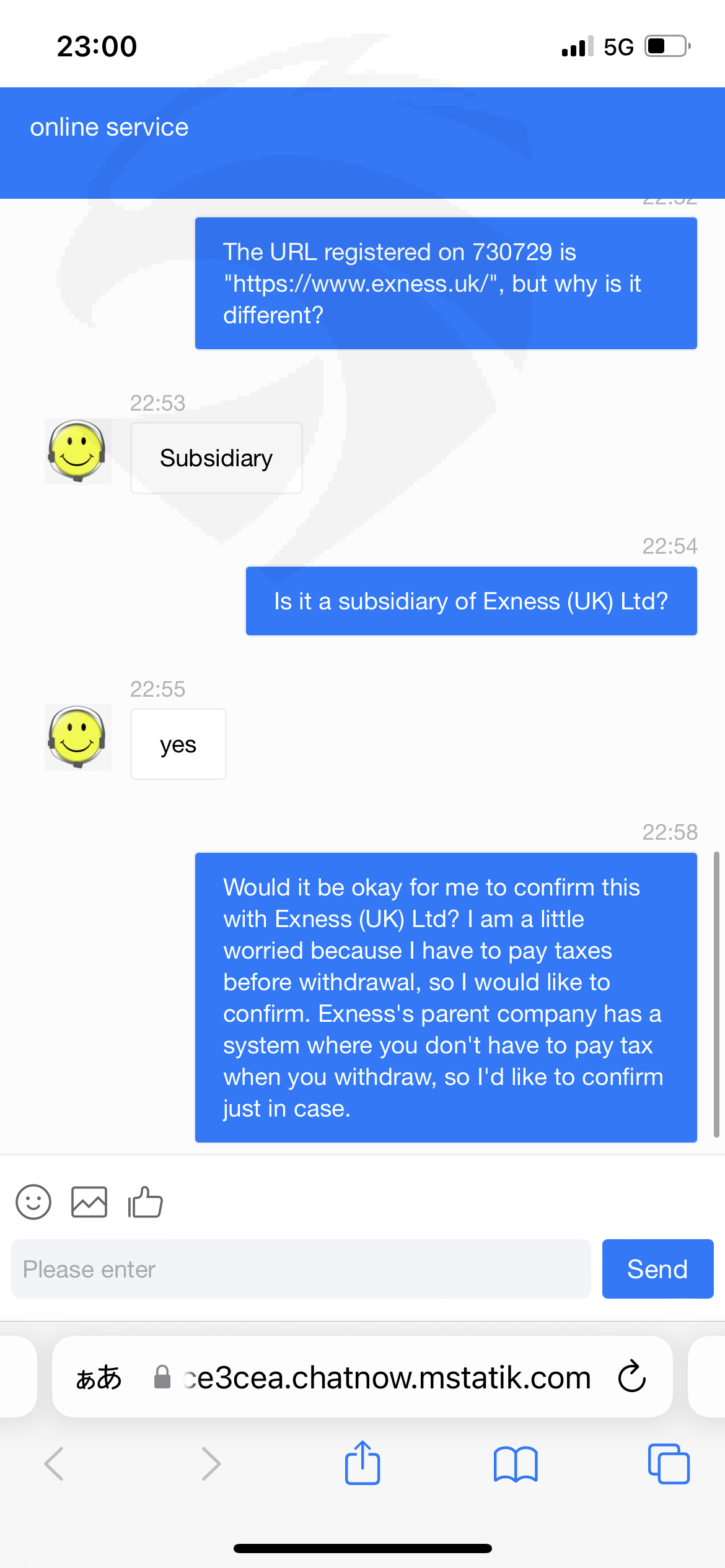Open Safari bookmarks
This screenshot has width=725, height=1568.
[x=516, y=1465]
